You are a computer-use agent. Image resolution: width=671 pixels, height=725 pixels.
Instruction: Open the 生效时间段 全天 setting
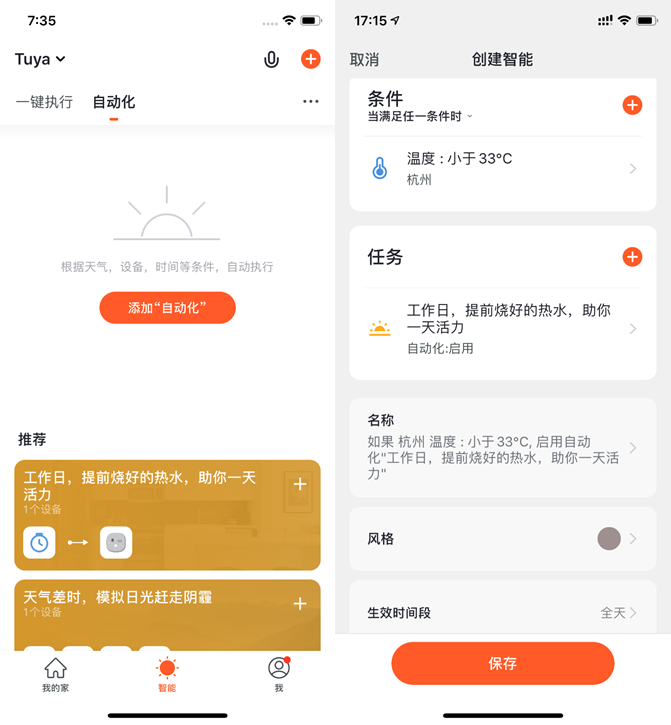[503, 612]
